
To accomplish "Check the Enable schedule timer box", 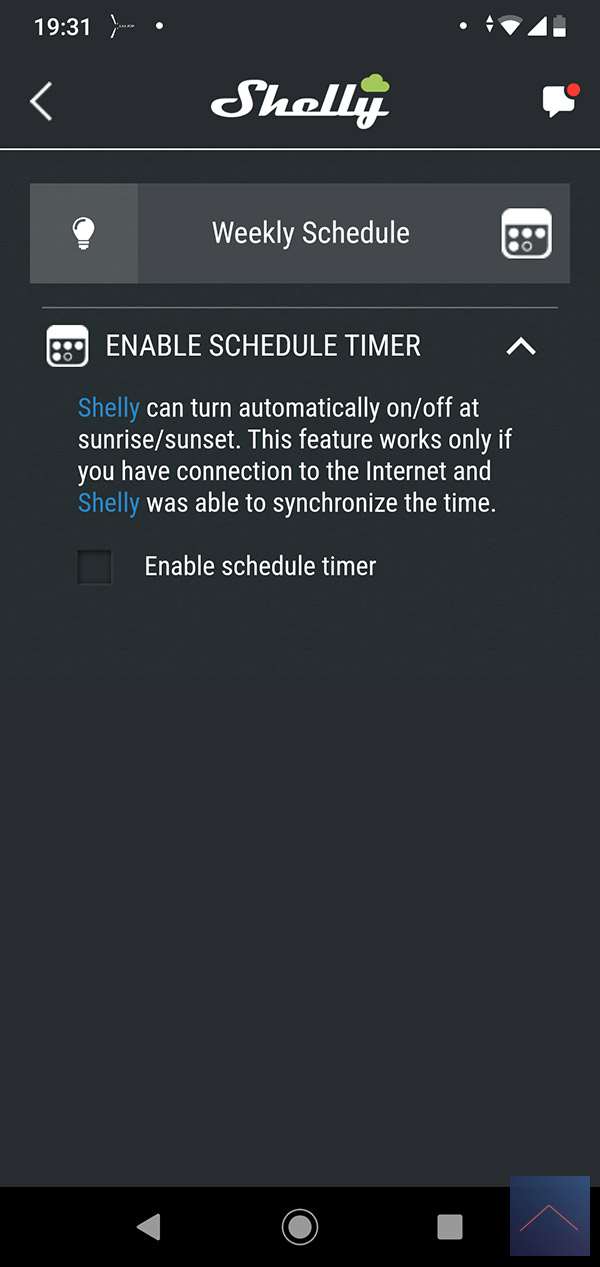I will pyautogui.click(x=95, y=567).
